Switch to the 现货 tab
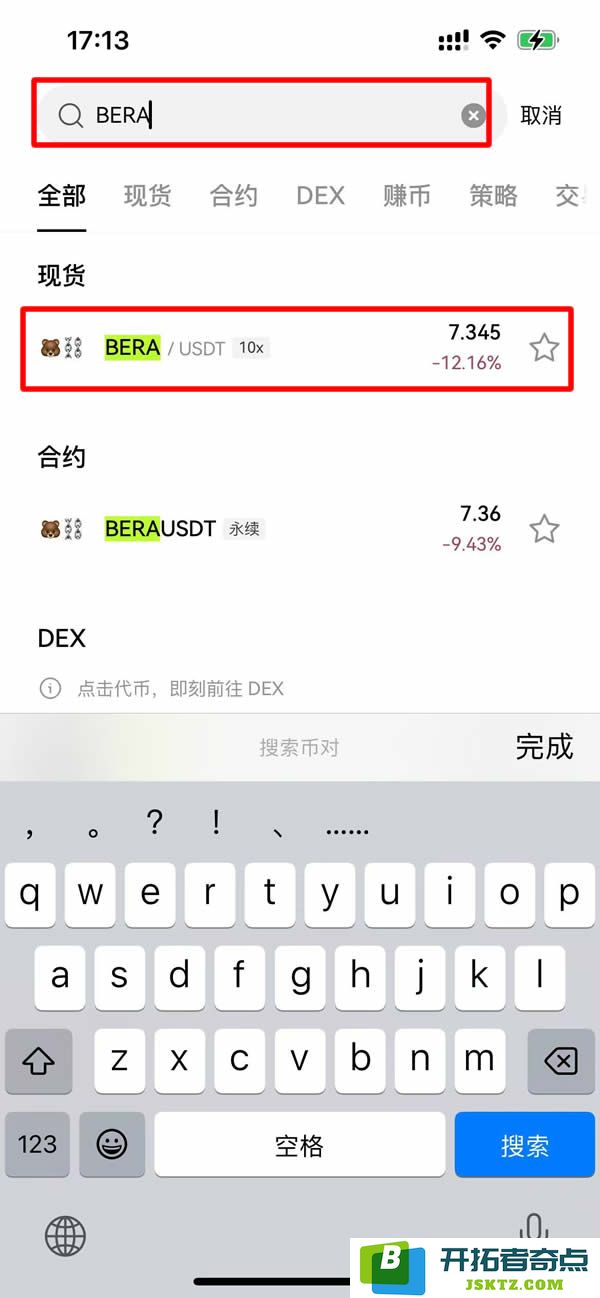 click(147, 195)
